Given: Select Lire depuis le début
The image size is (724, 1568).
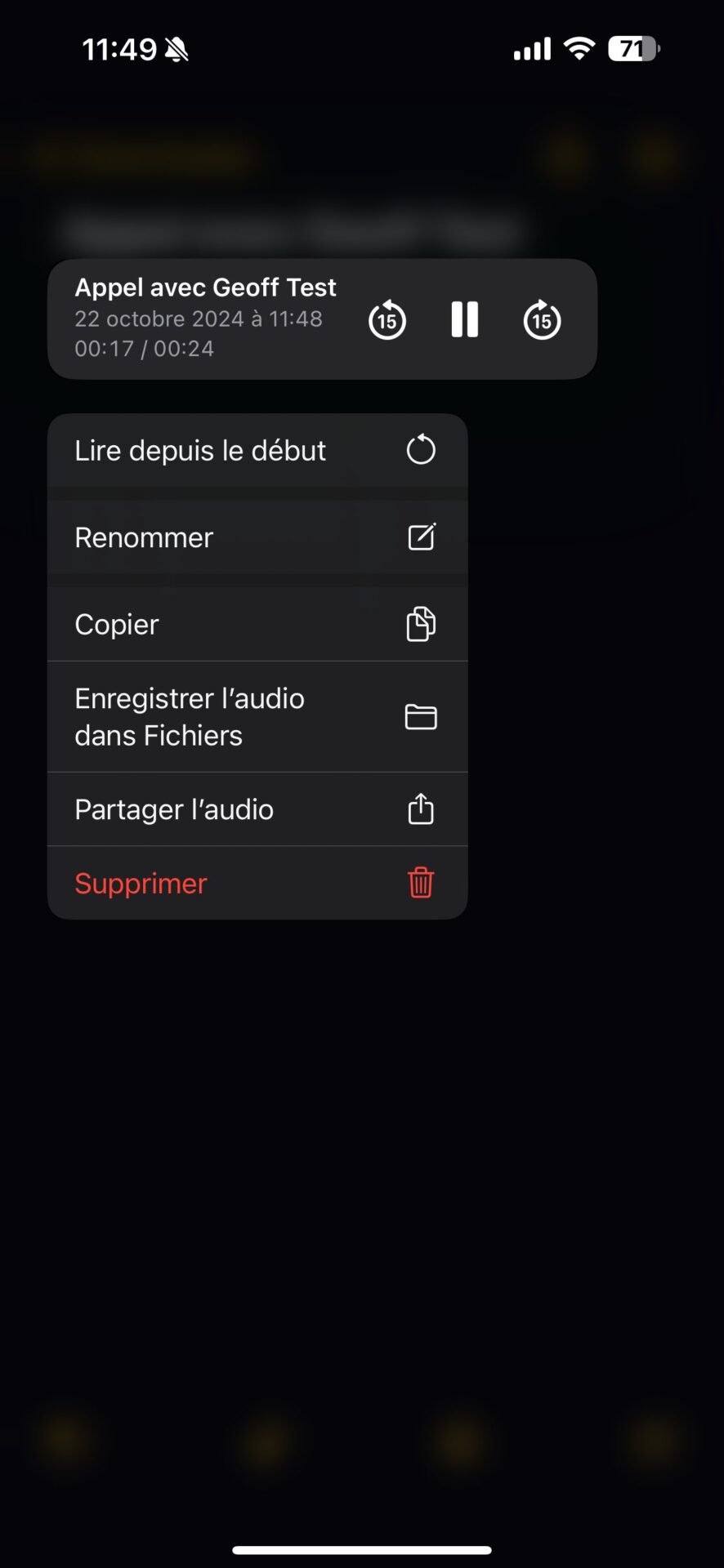Looking at the screenshot, I should 257,451.
